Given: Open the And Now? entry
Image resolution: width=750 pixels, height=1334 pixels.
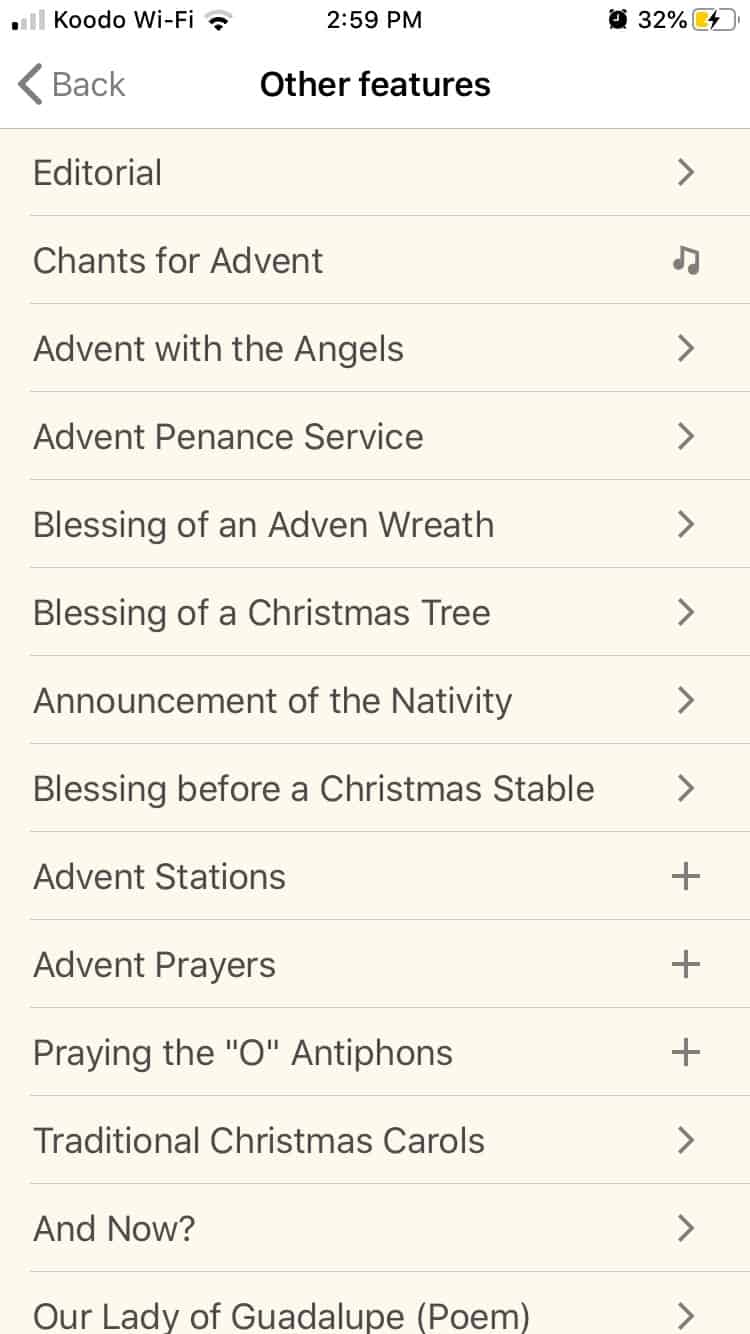Looking at the screenshot, I should tap(375, 1228).
